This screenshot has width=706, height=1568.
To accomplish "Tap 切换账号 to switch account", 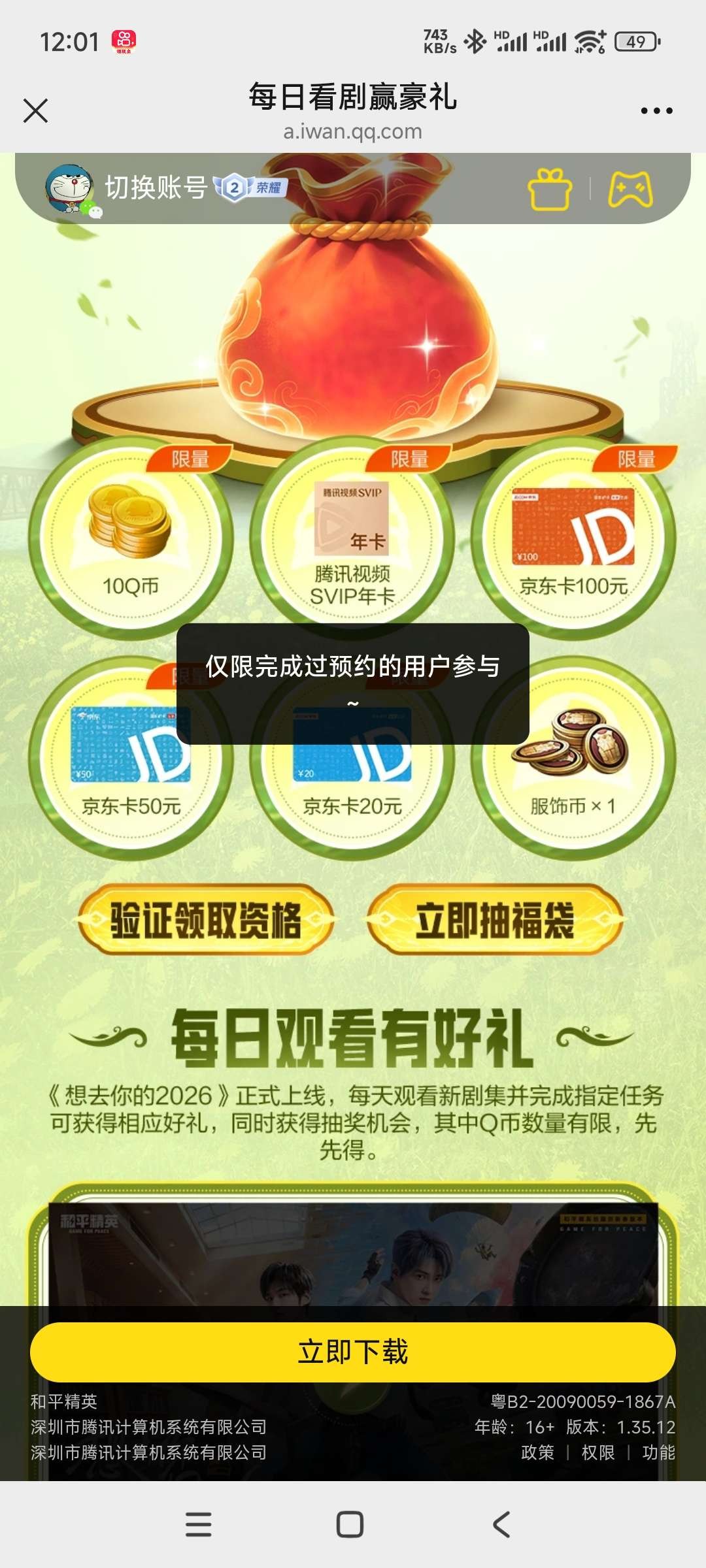I will [156, 188].
